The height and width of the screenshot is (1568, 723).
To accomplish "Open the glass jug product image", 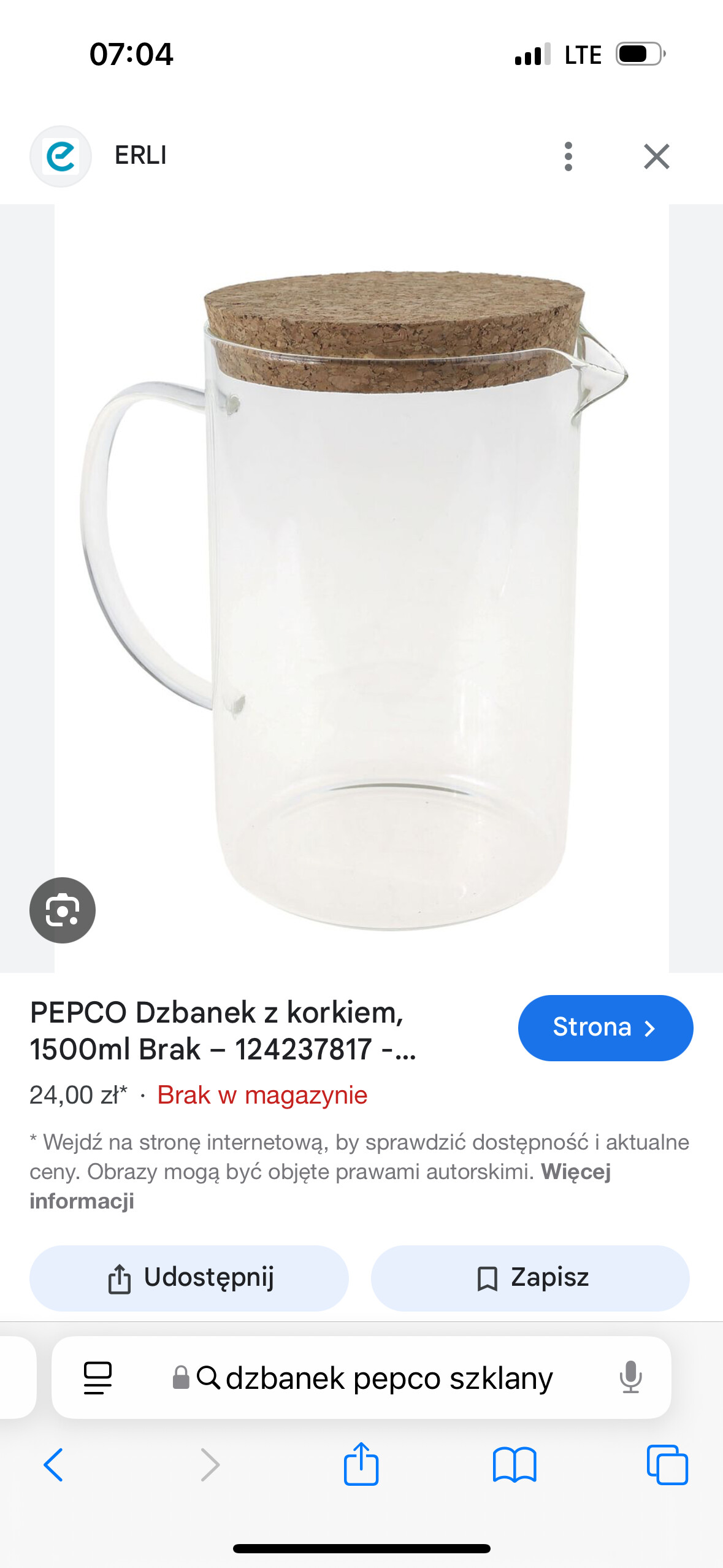I will [x=361, y=588].
